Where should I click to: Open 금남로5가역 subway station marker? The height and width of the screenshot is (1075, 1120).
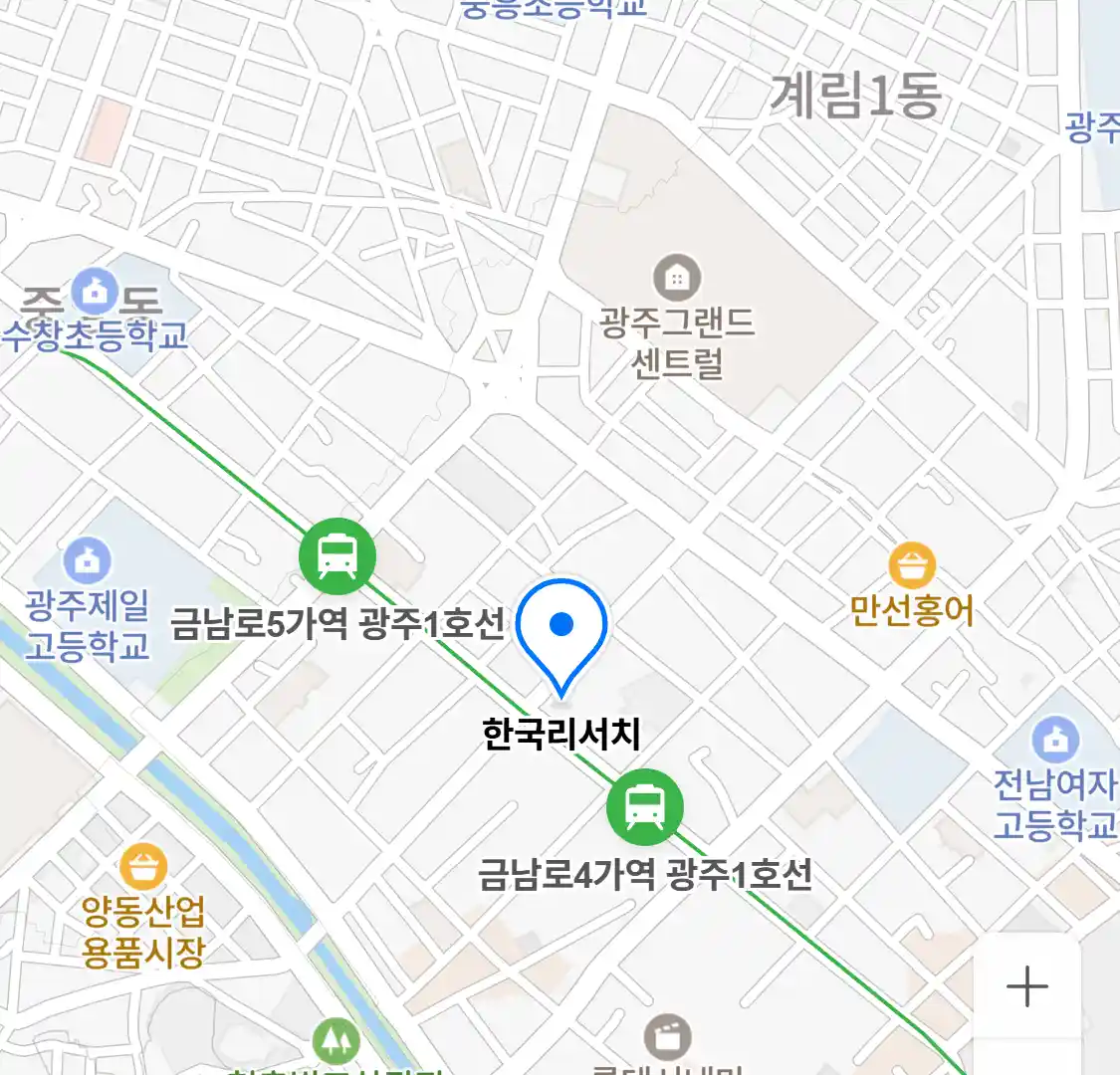tap(337, 556)
